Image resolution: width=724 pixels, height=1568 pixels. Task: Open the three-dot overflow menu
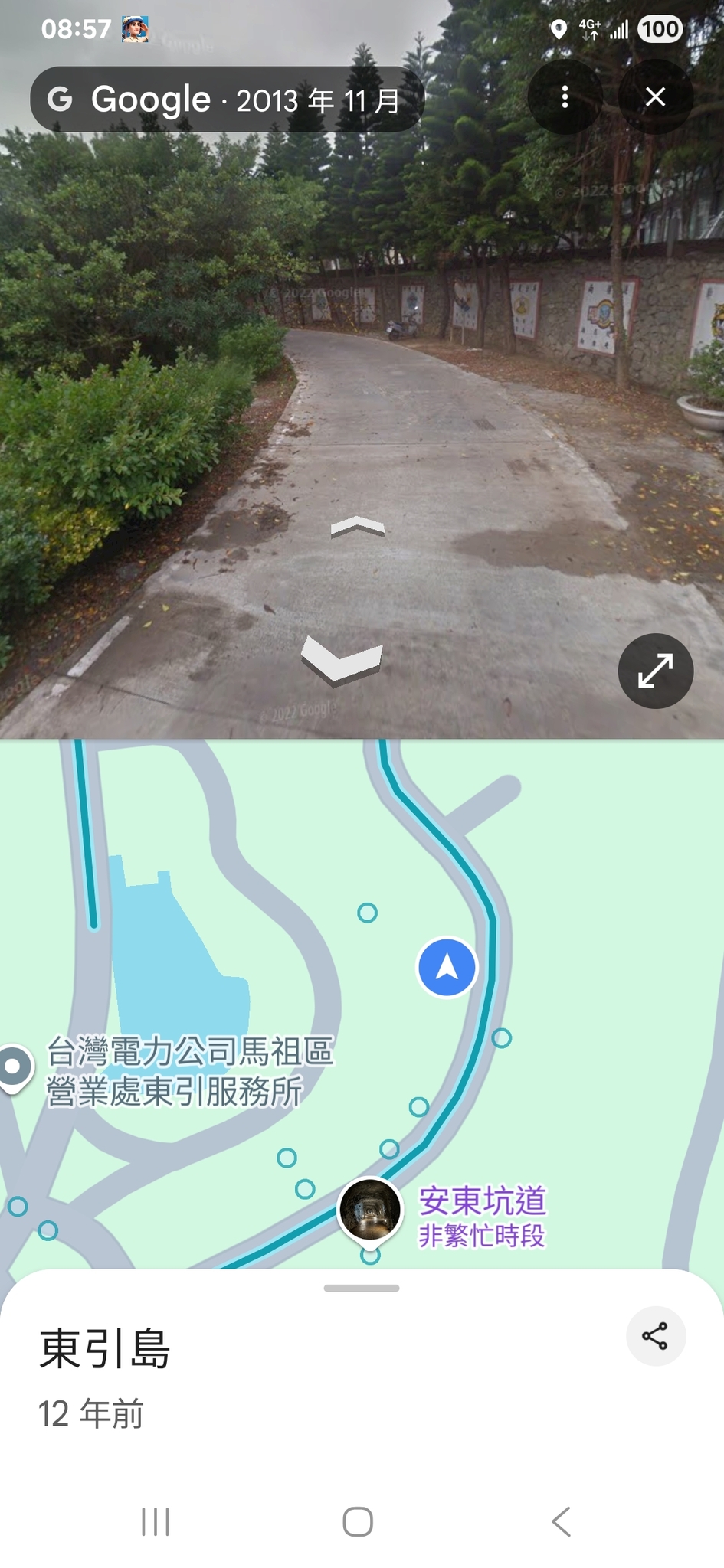point(565,97)
